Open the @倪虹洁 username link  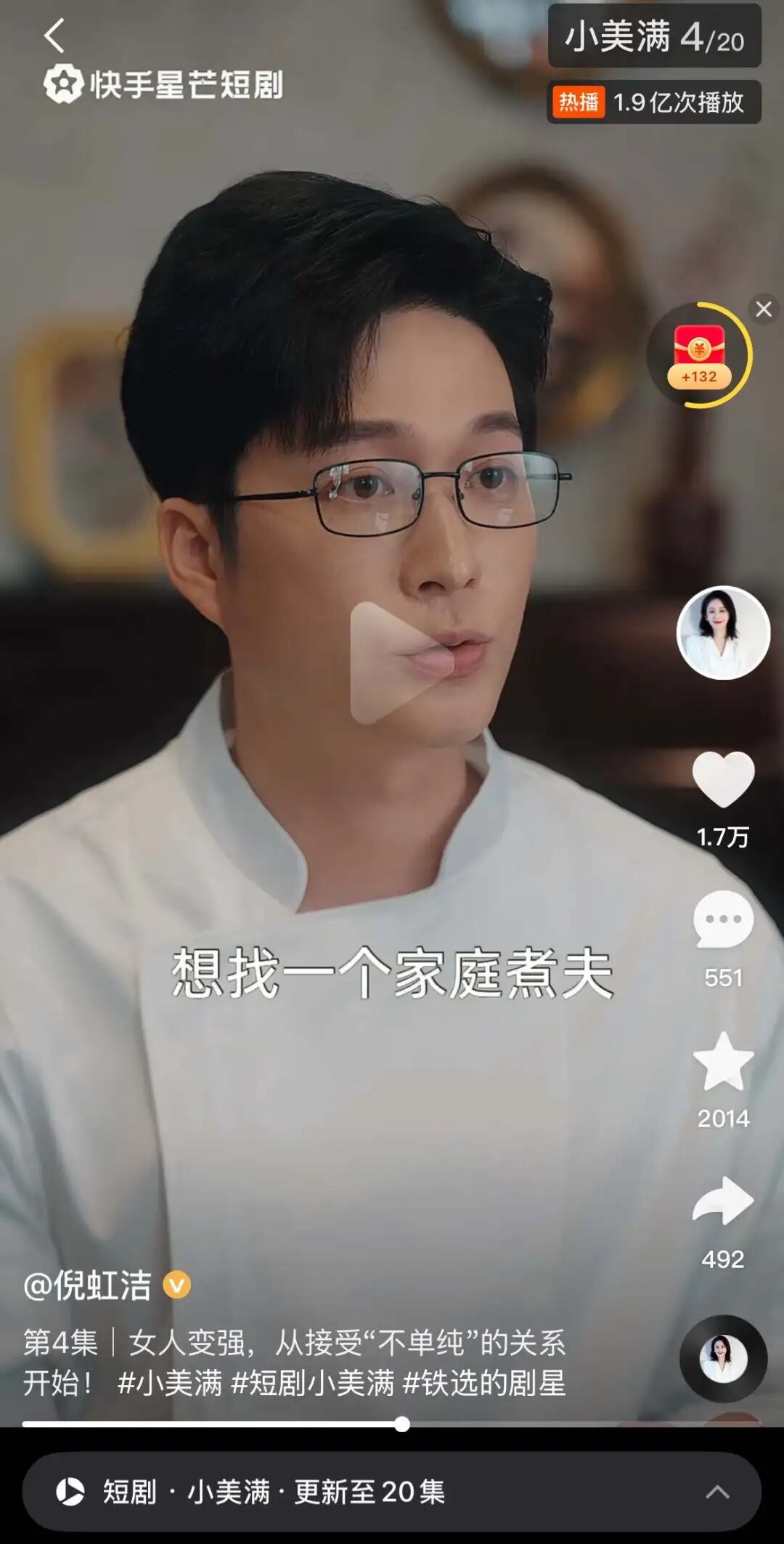89,1285
